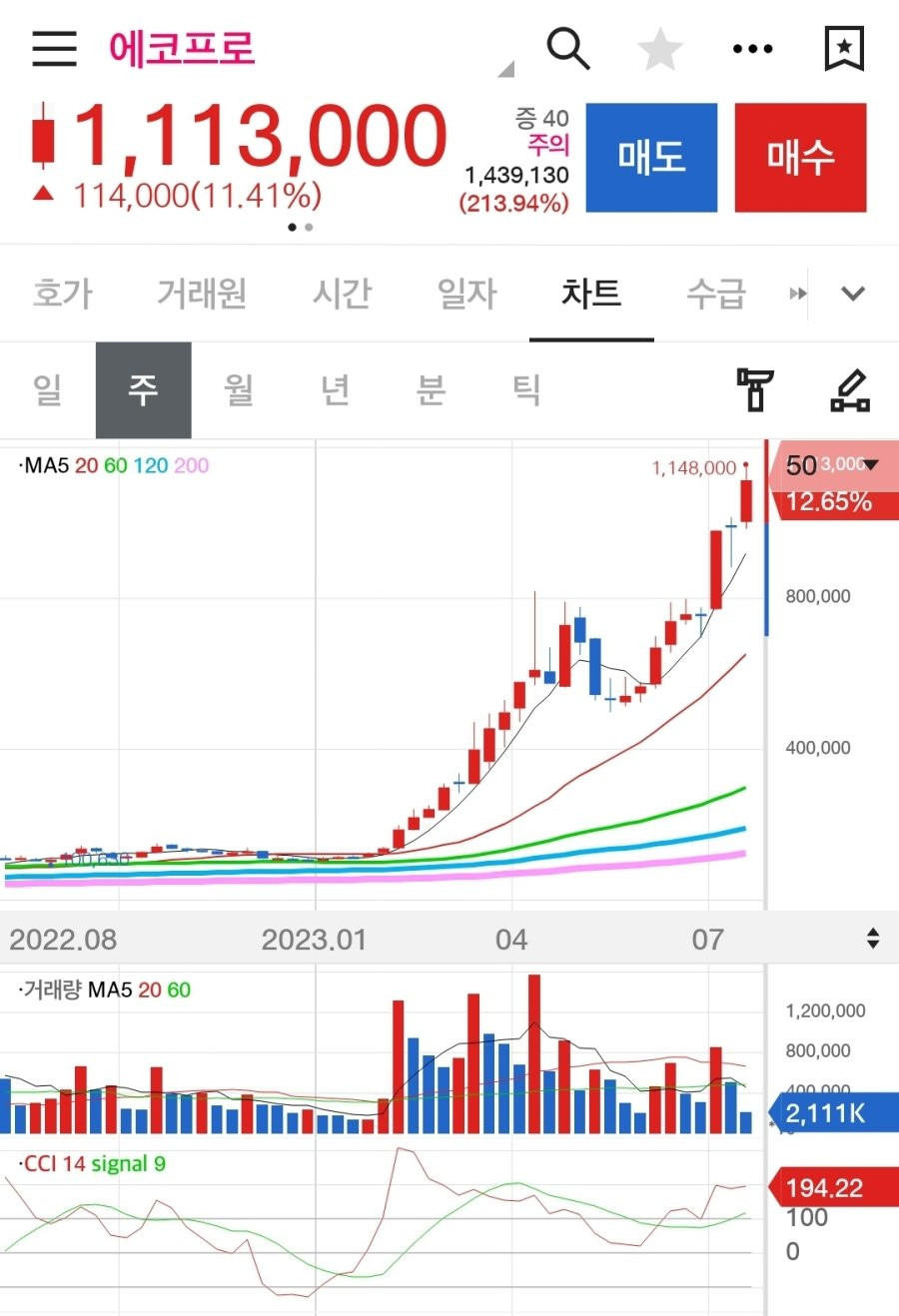Switch to the 시간 tab
Viewport: 899px width, 1316px height.
[x=342, y=294]
